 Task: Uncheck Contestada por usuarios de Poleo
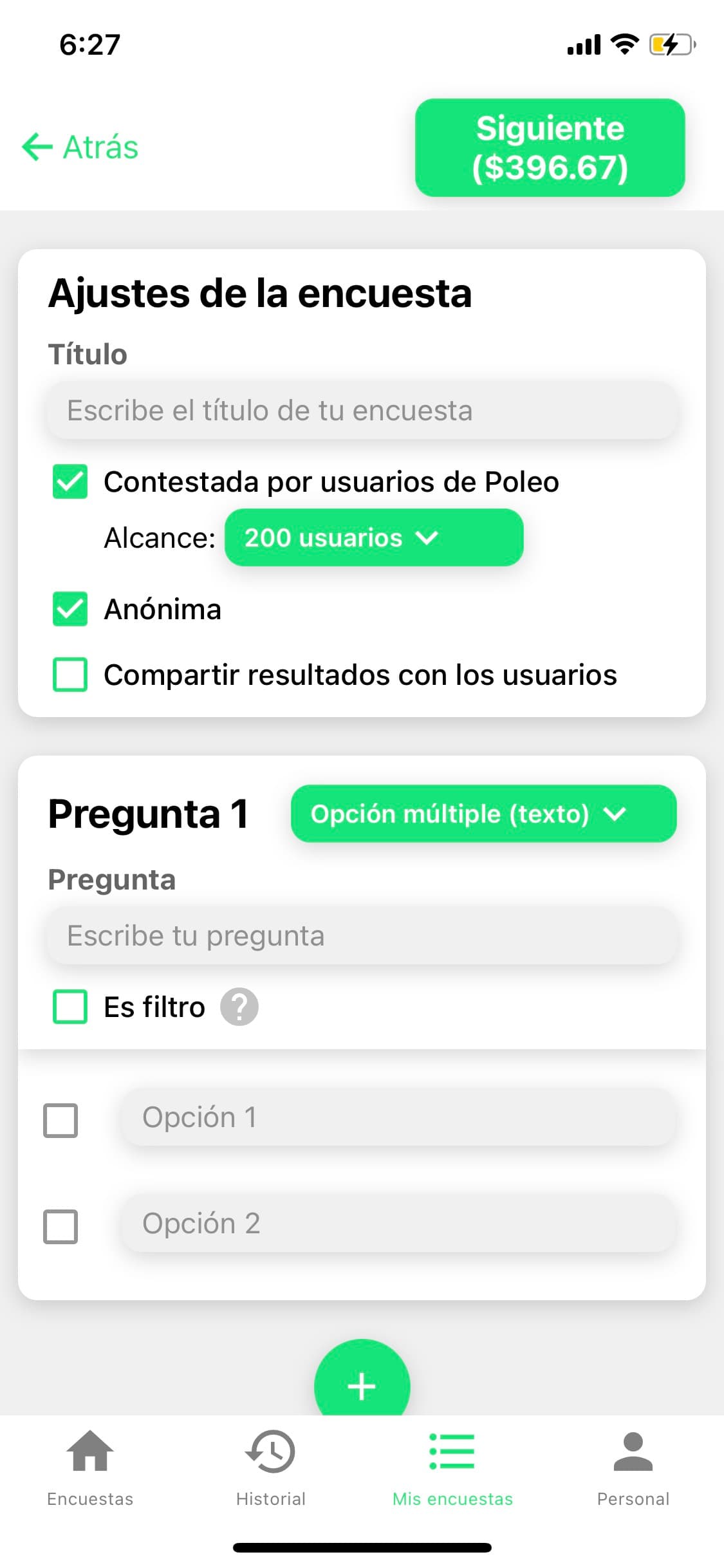(x=70, y=481)
